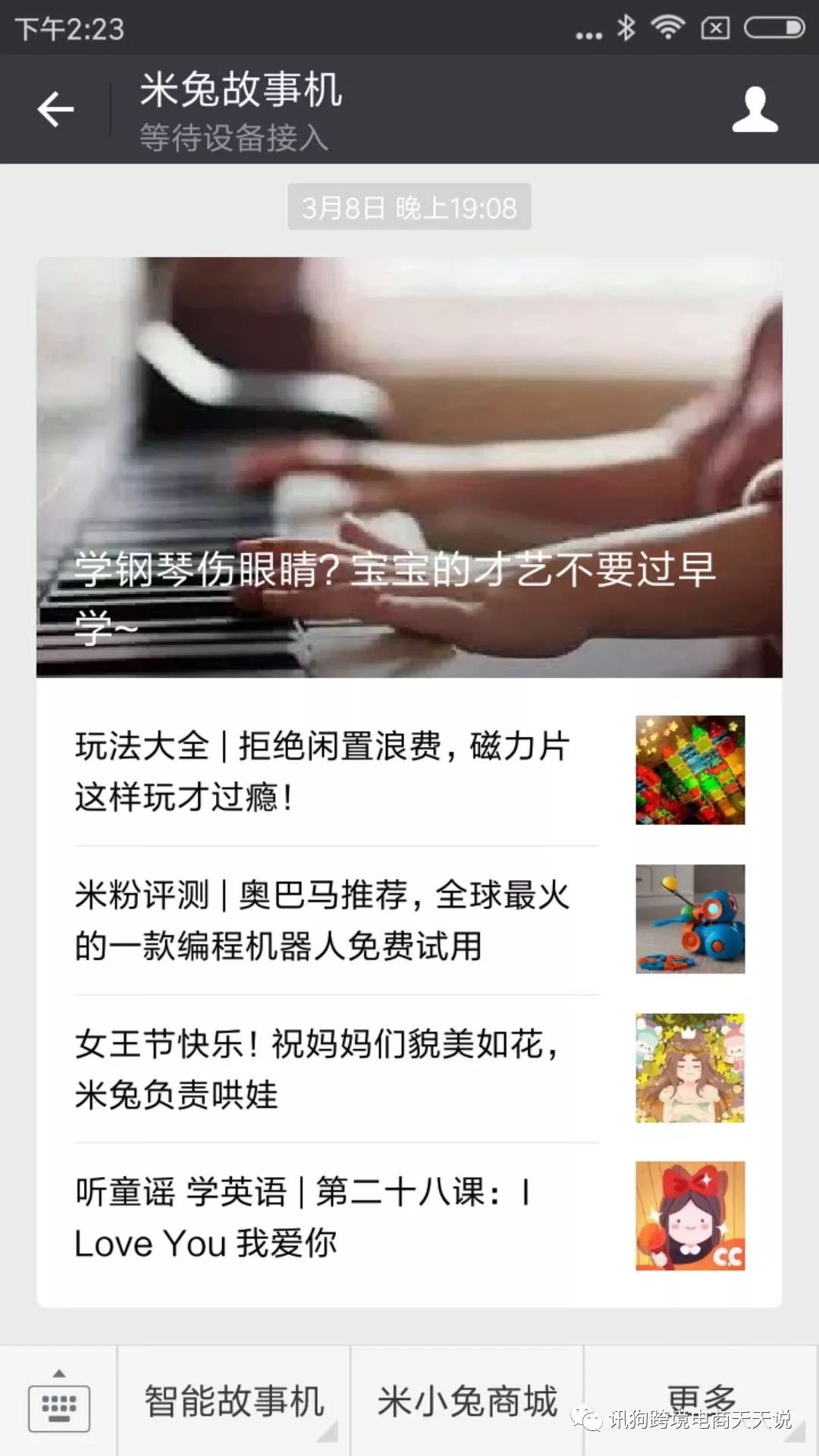Image resolution: width=819 pixels, height=1456 pixels.
Task: Open 女王节快乐 article
Action: coord(409,1068)
